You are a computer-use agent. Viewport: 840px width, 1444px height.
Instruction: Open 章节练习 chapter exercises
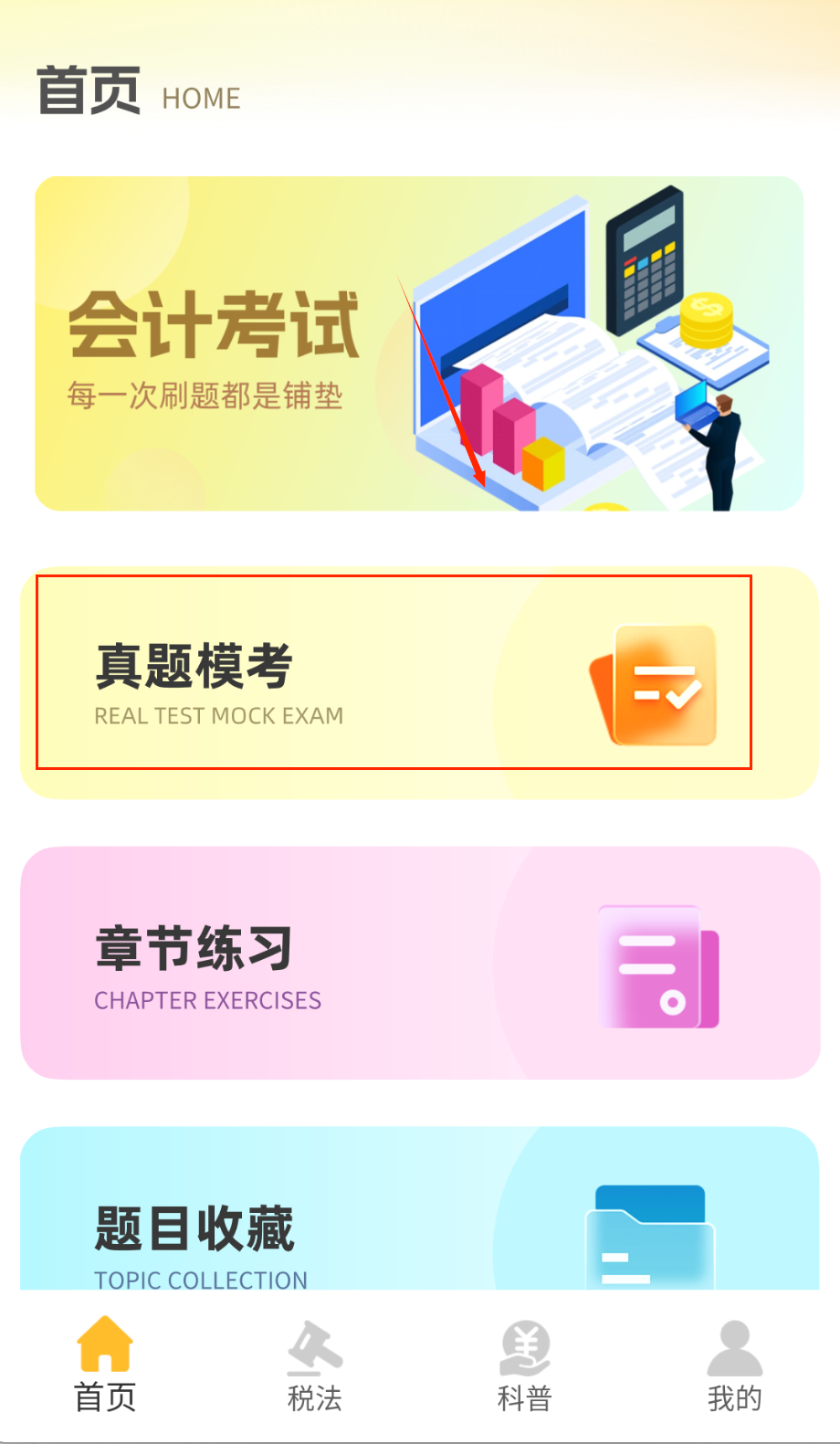pos(420,963)
